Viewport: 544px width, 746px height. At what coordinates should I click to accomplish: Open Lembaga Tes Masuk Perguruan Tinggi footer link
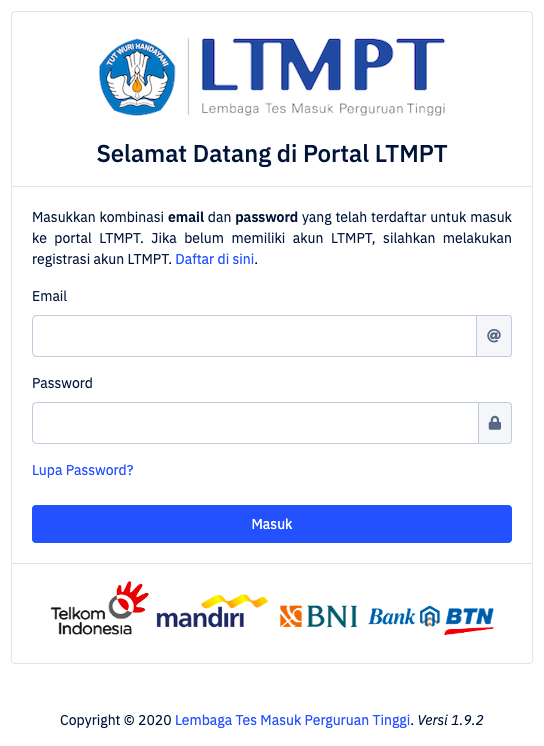292,720
